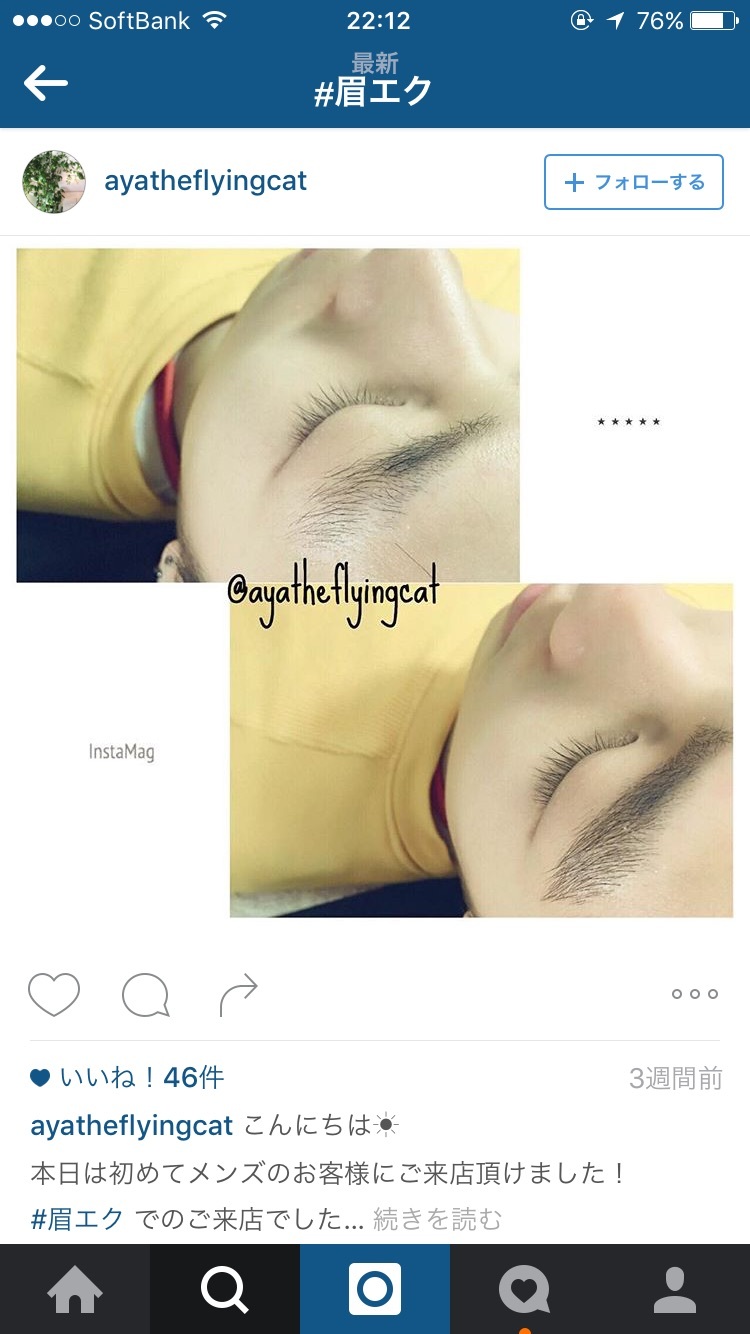The image size is (750, 1334).
Task: Expand the caption with 続きを読む
Action: click(437, 1219)
